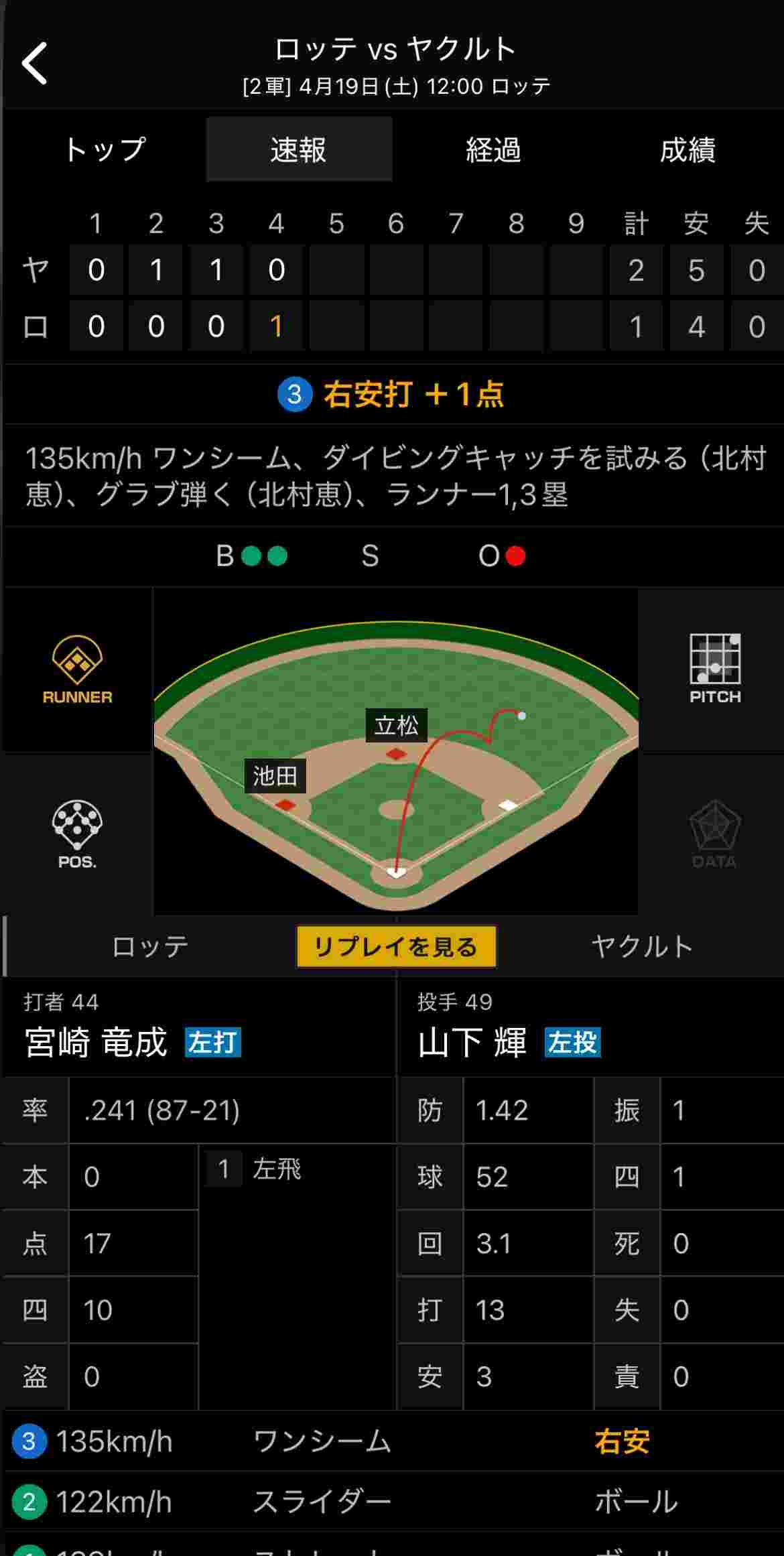This screenshot has height=1556, width=784.
Task: Select the ロッテ team tab
Action: 150,946
